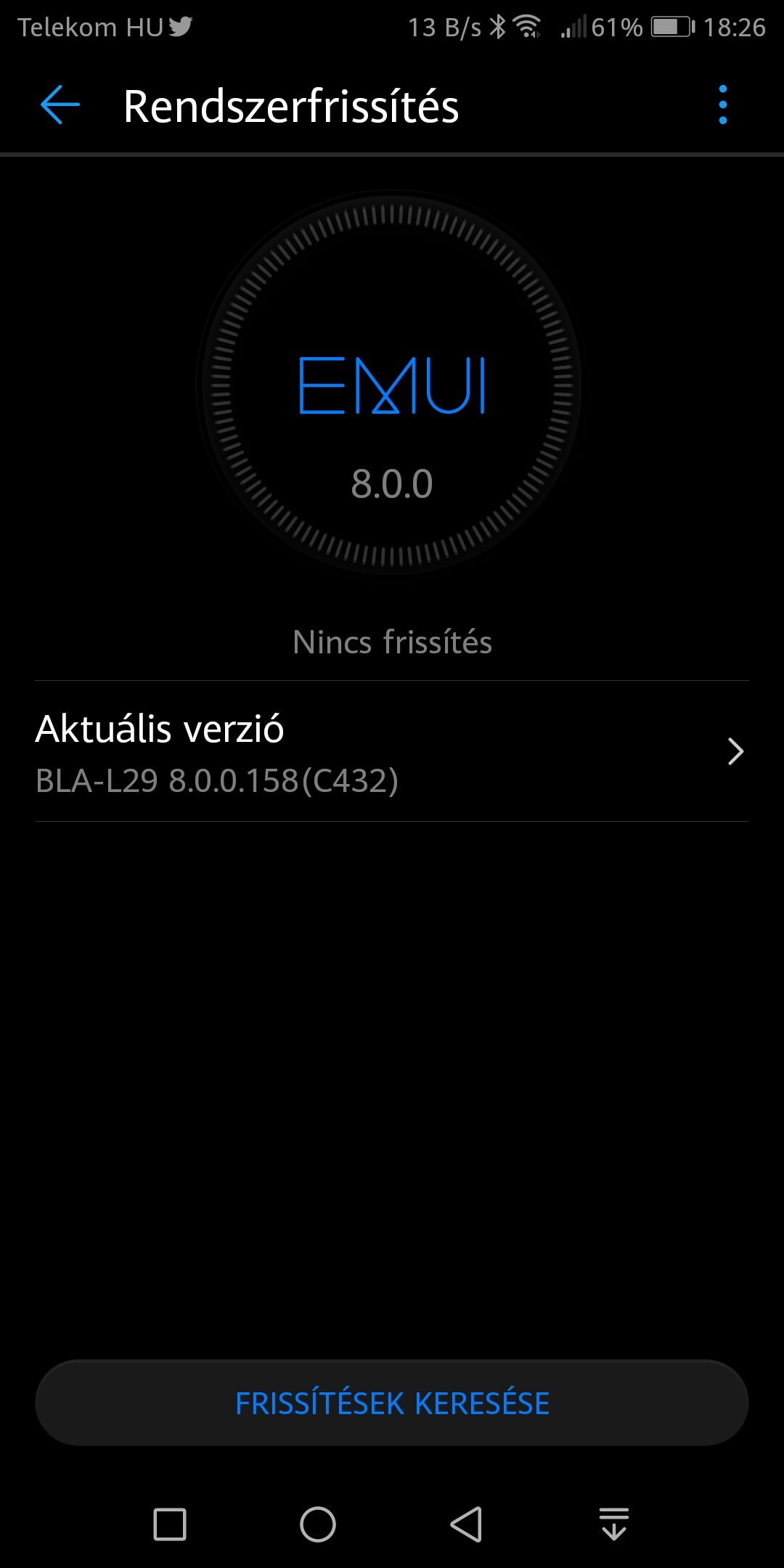The width and height of the screenshot is (784, 1568).
Task: Open the three-dot overflow menu
Action: tap(722, 105)
